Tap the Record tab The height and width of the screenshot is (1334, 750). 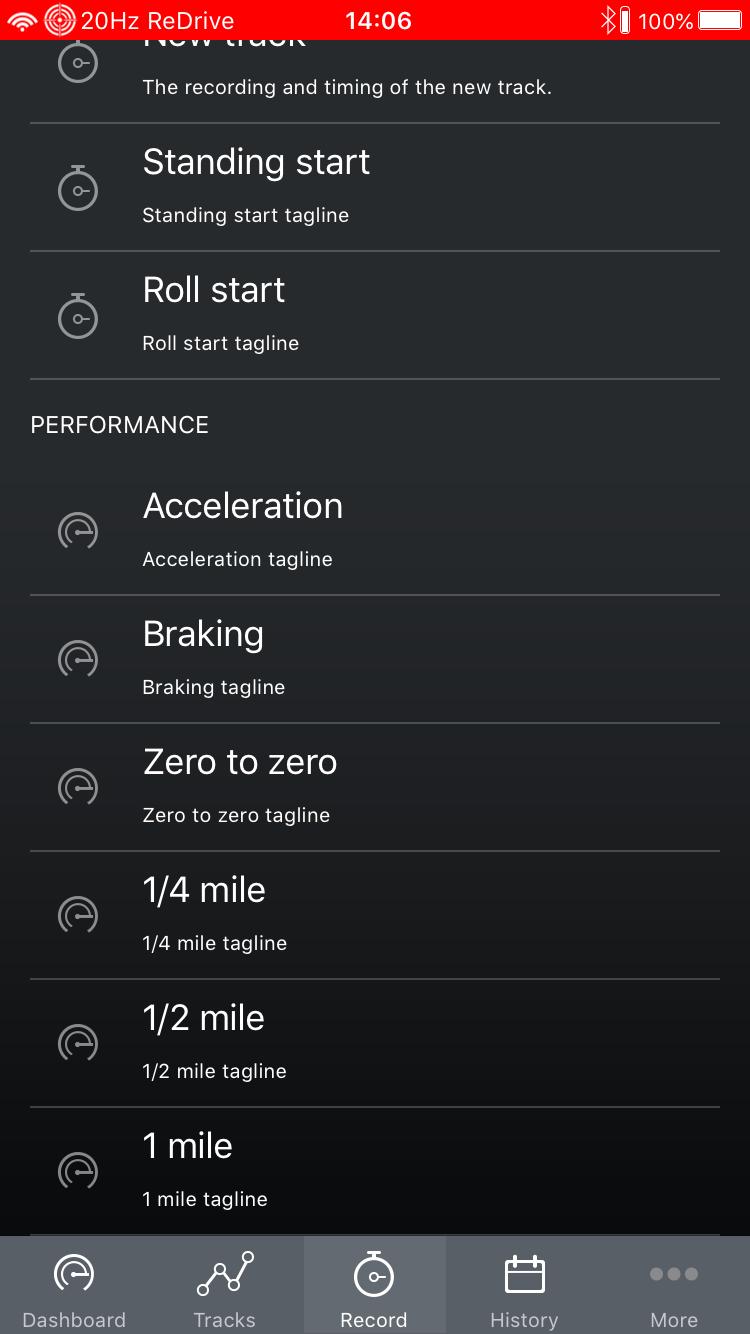[375, 1286]
